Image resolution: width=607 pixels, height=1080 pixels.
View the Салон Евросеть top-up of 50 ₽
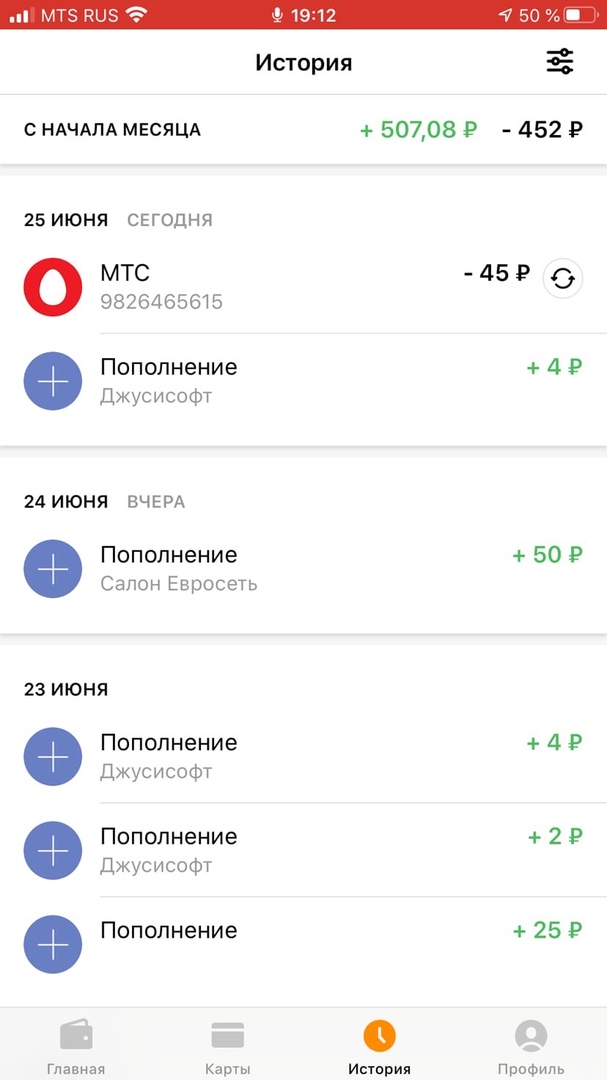300,568
